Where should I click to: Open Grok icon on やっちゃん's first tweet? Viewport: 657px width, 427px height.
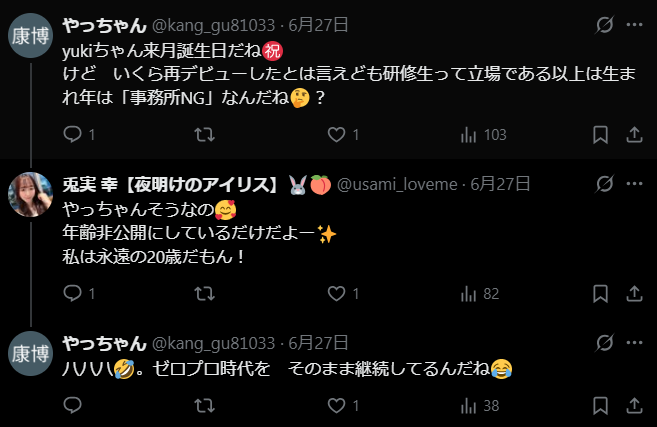[603, 25]
